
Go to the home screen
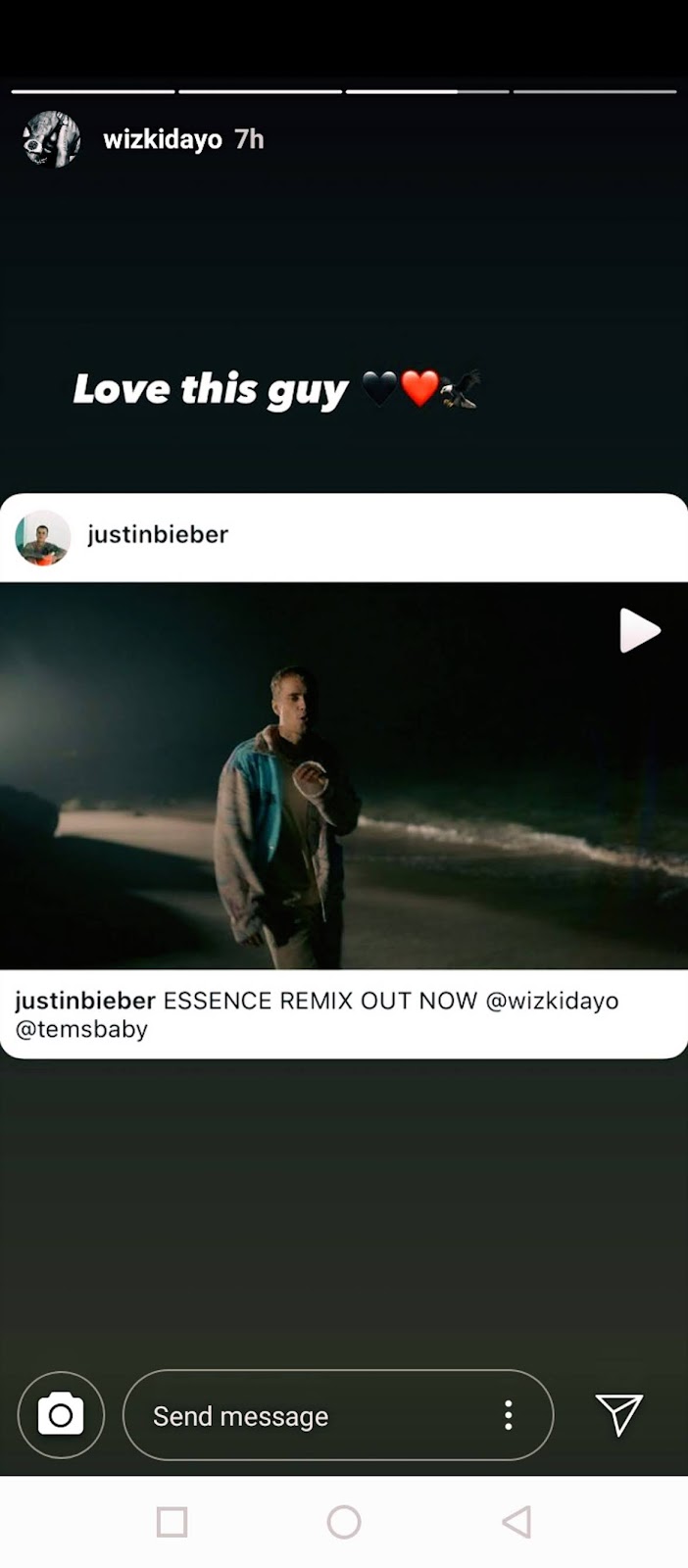coord(344,1522)
